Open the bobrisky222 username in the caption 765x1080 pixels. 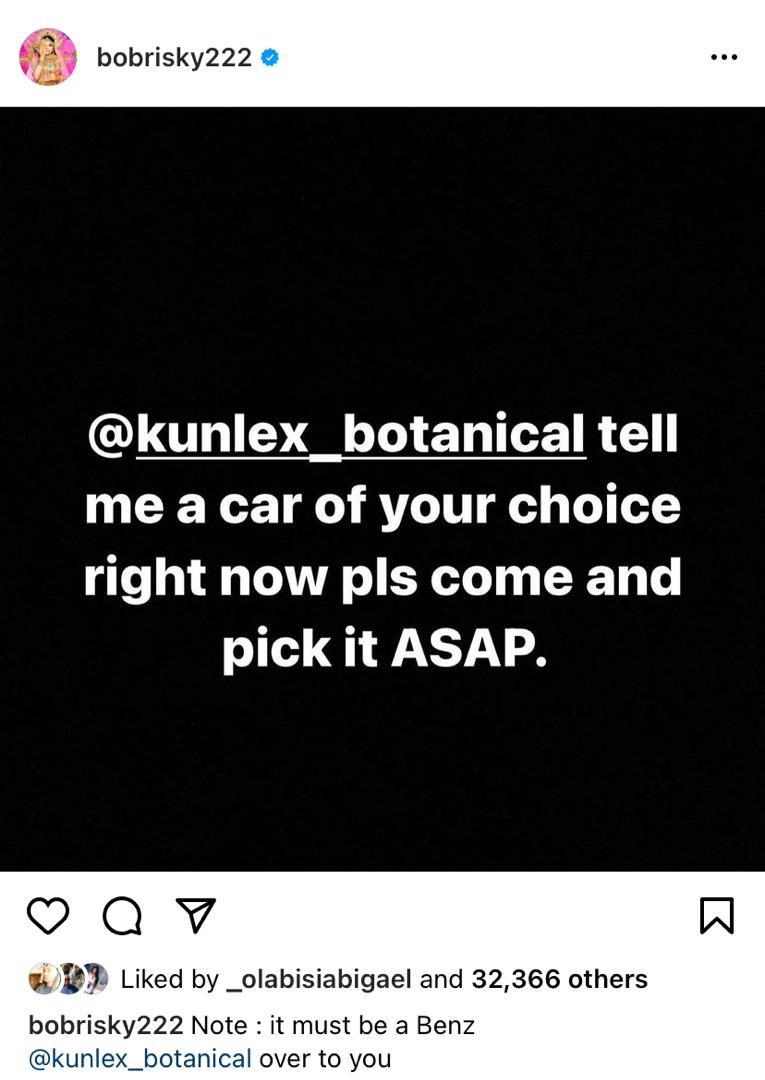[105, 1025]
